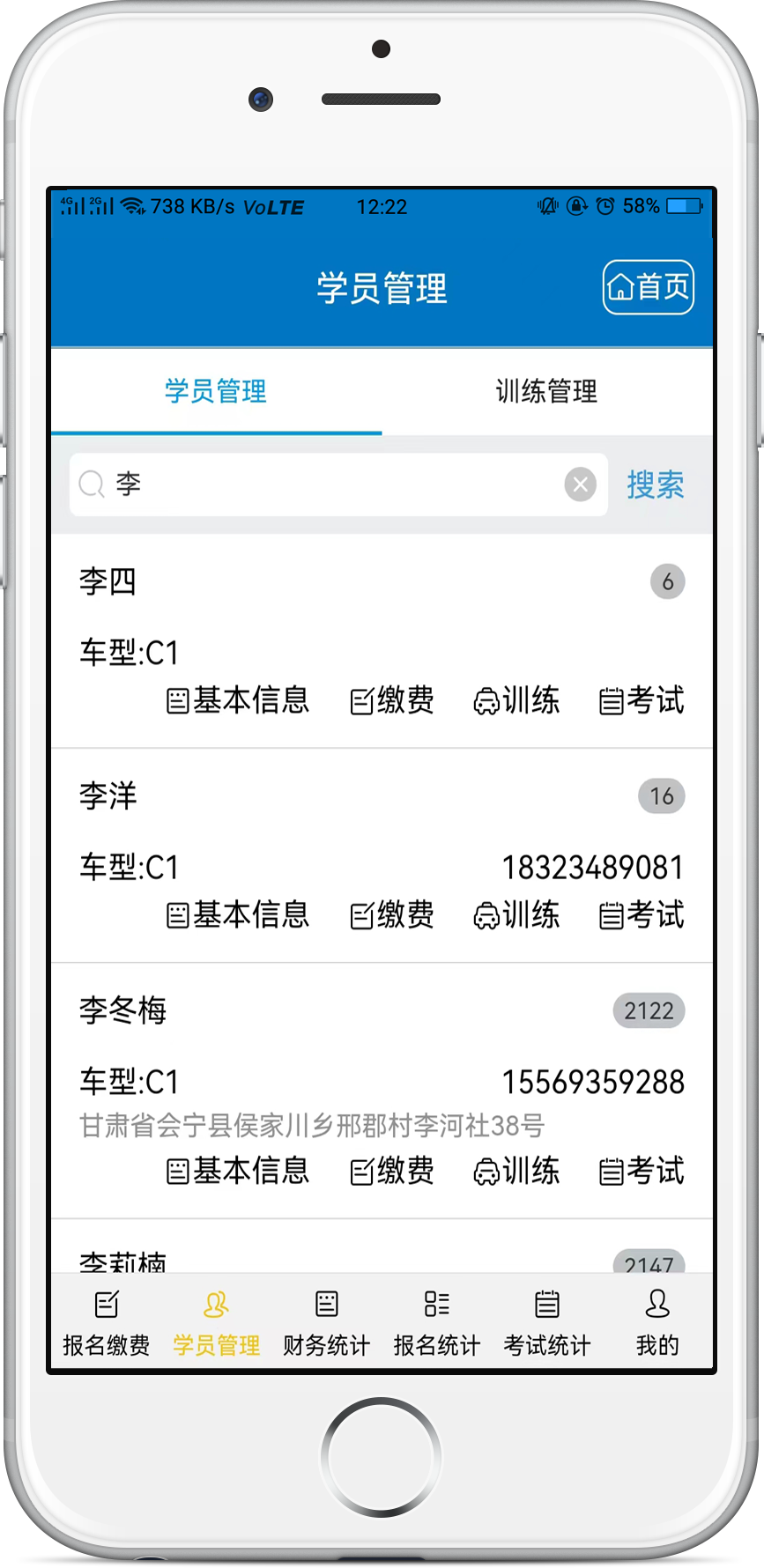Switch to 报名统计 bottom tab
Viewport: 764px width, 1568px height.
pos(436,1321)
